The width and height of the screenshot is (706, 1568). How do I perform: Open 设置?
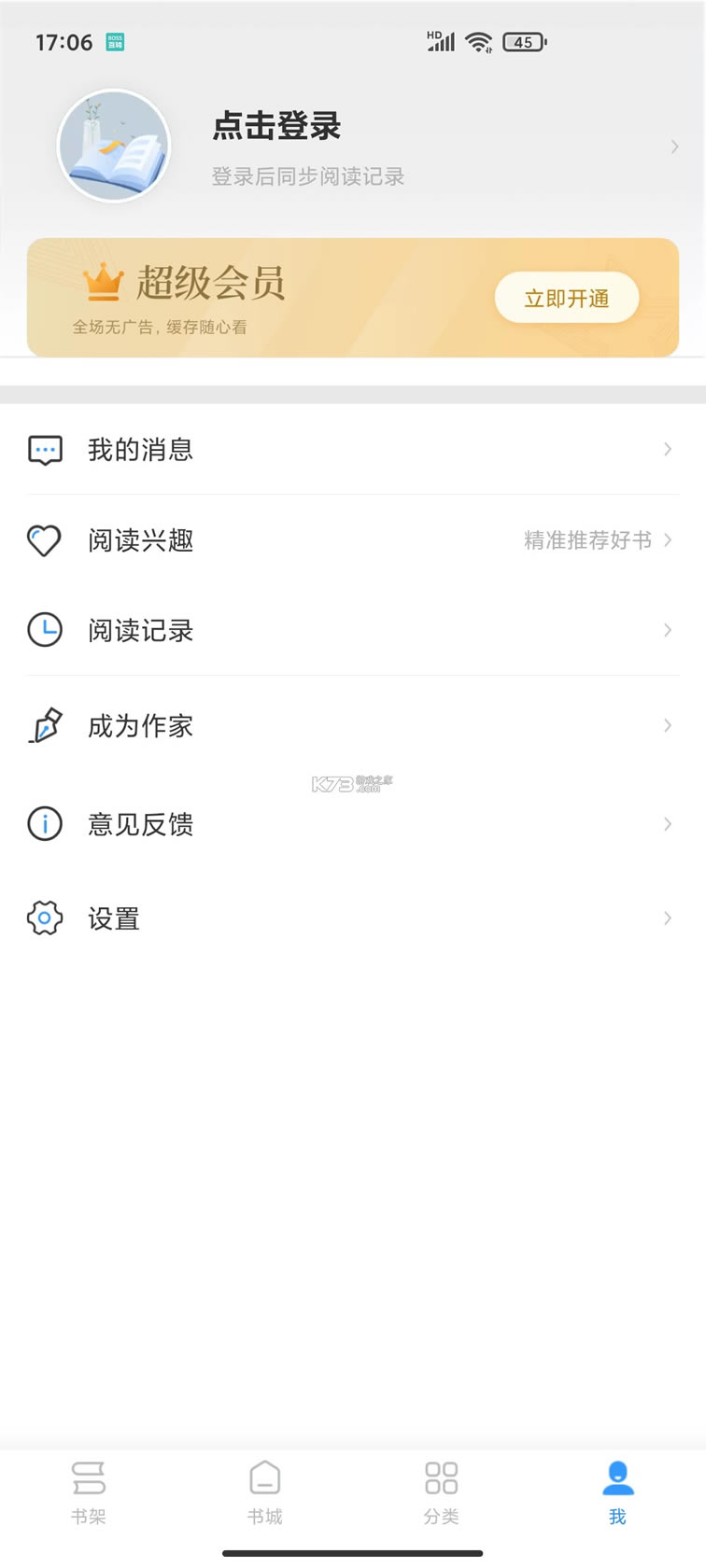coord(353,918)
